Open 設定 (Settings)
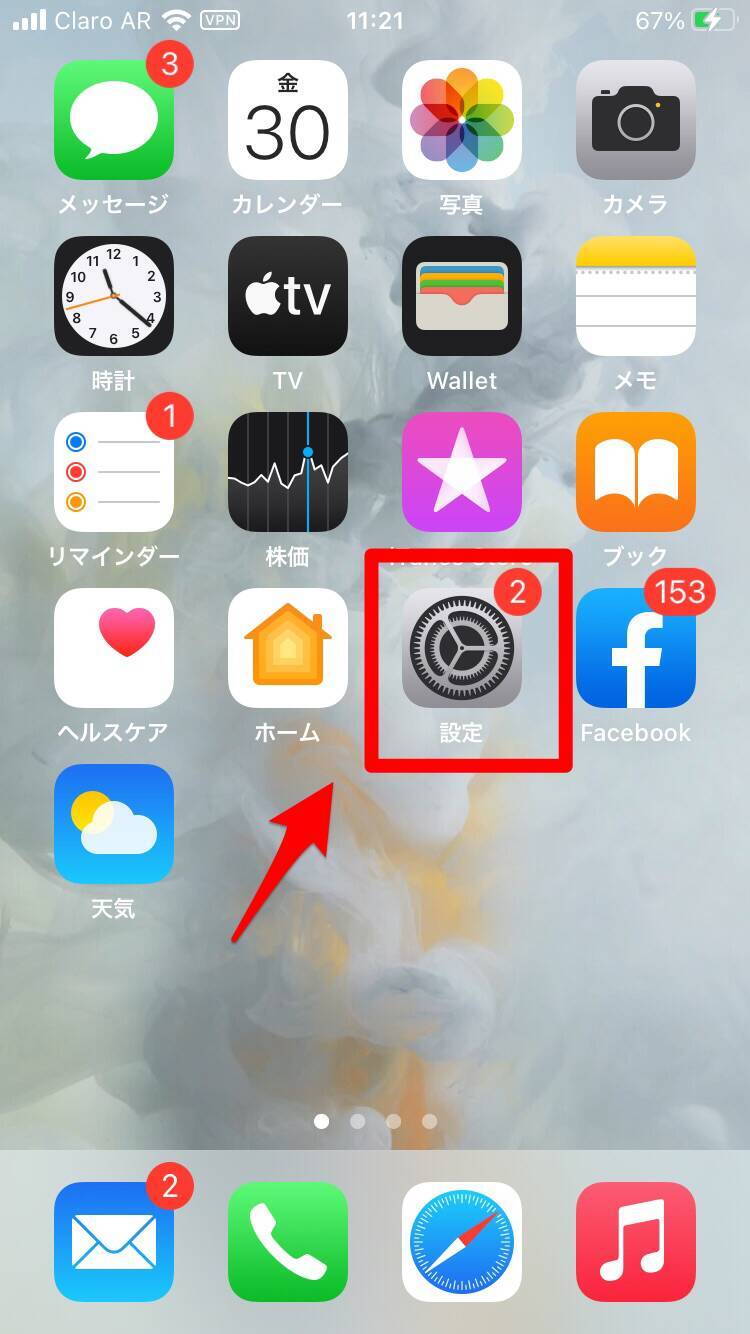 462,648
